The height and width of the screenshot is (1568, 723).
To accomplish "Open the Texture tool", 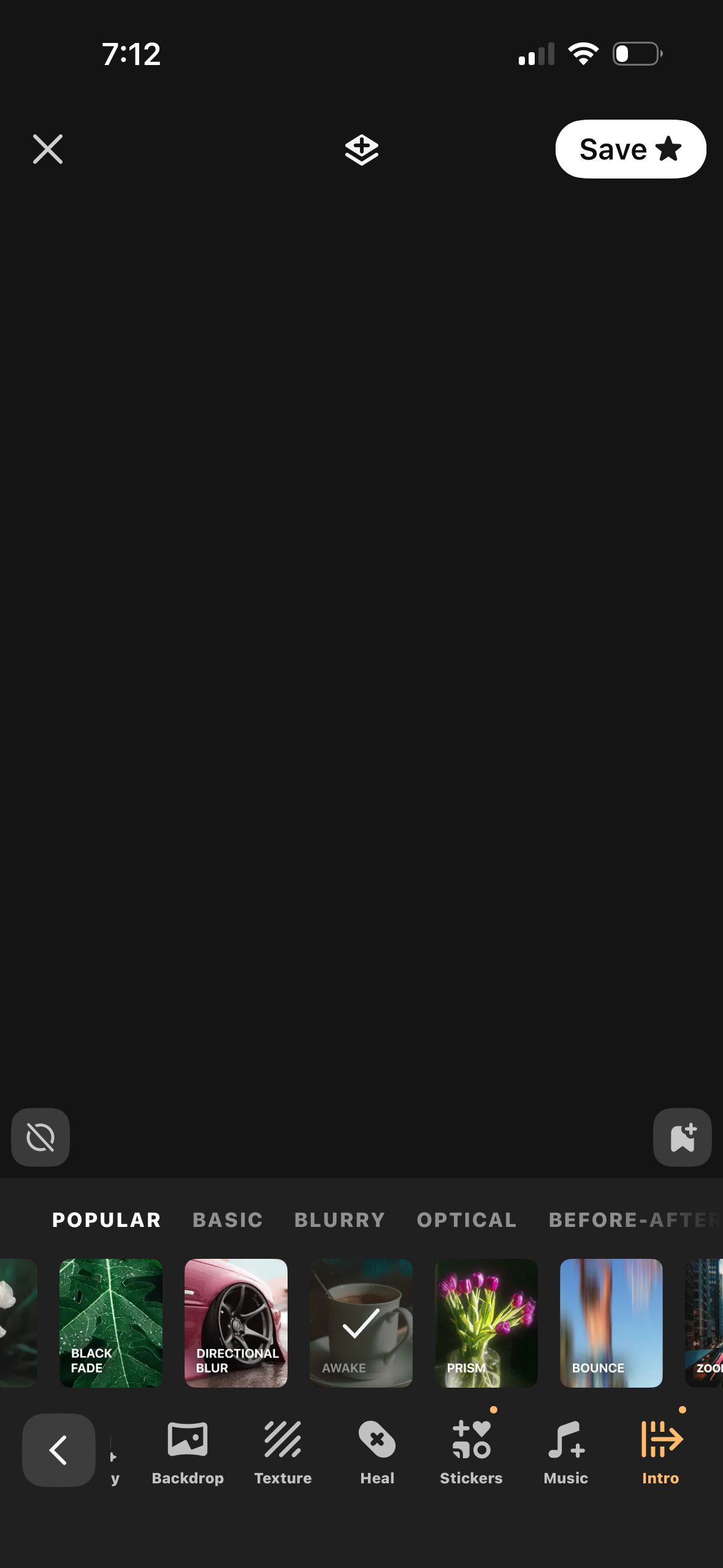I will pos(283,1451).
